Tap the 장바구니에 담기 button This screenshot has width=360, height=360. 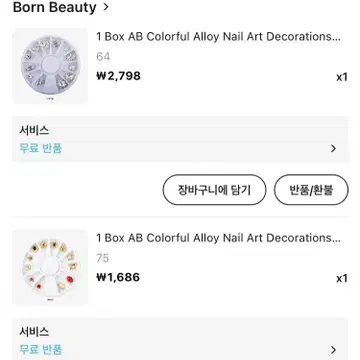214,190
